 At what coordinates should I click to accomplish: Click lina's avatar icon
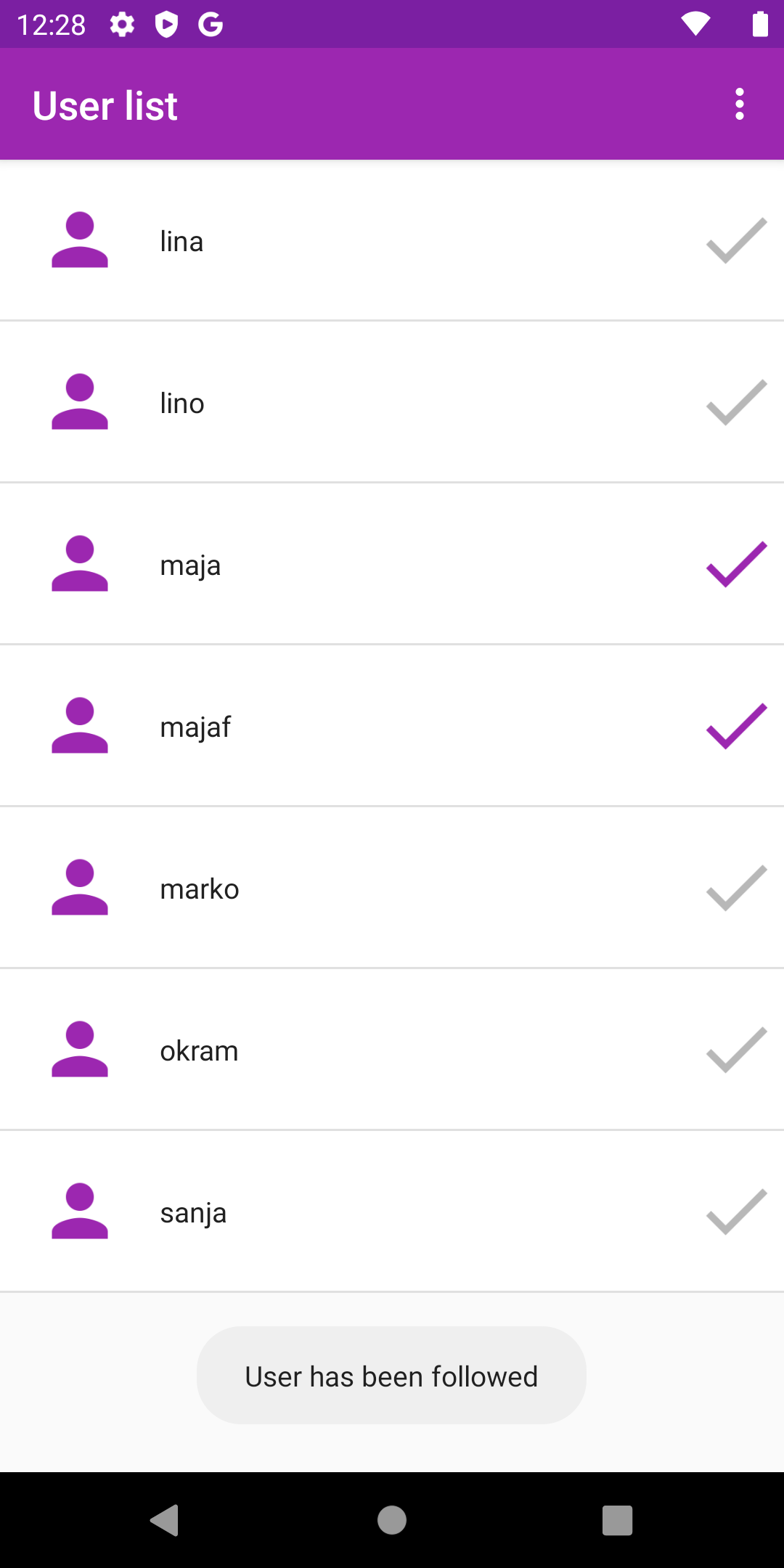coord(80,241)
